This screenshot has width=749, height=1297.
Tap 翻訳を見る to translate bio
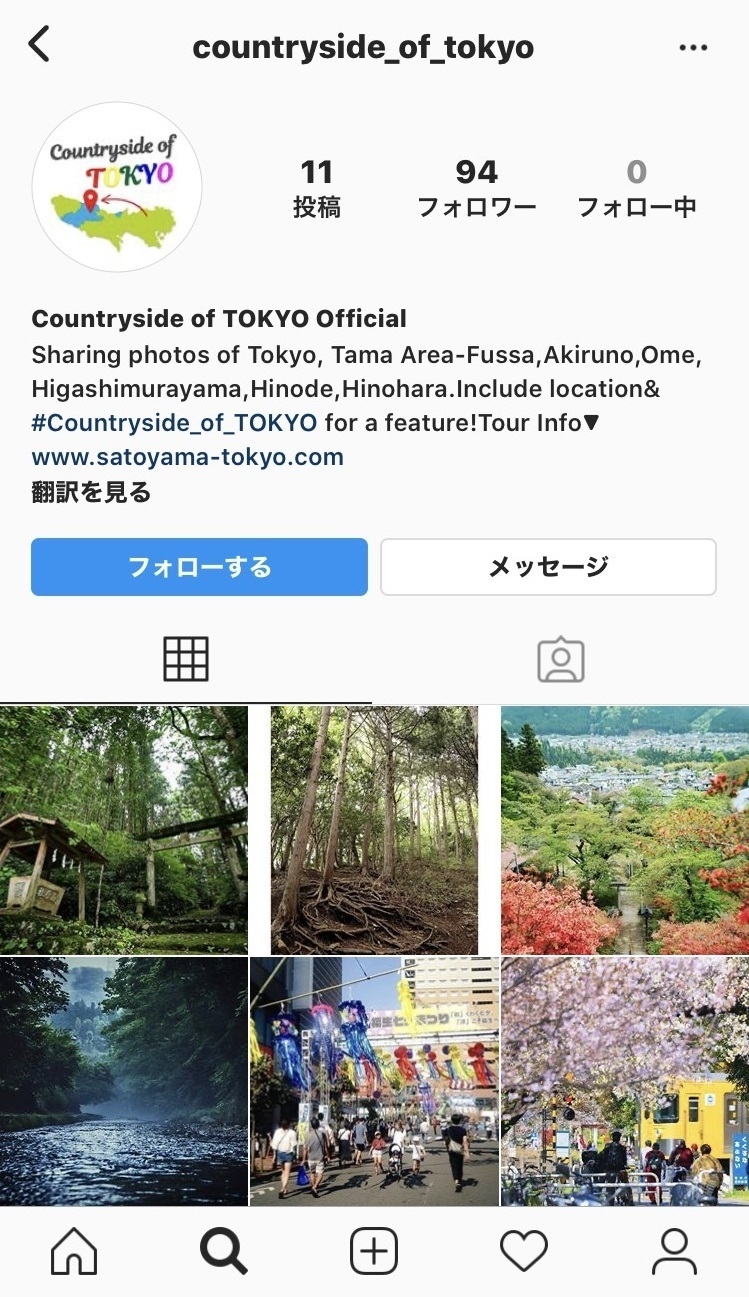point(91,491)
